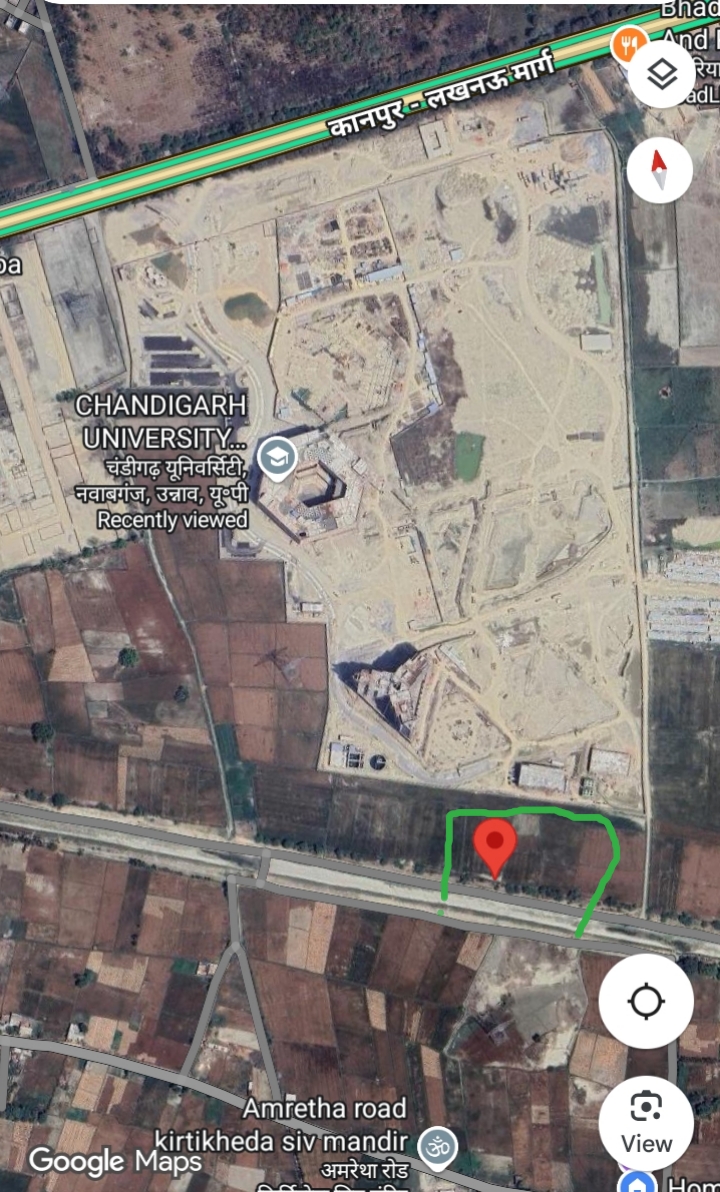The width and height of the screenshot is (720, 1192).
Task: Select the orange restaurant marker
Action: [627, 43]
